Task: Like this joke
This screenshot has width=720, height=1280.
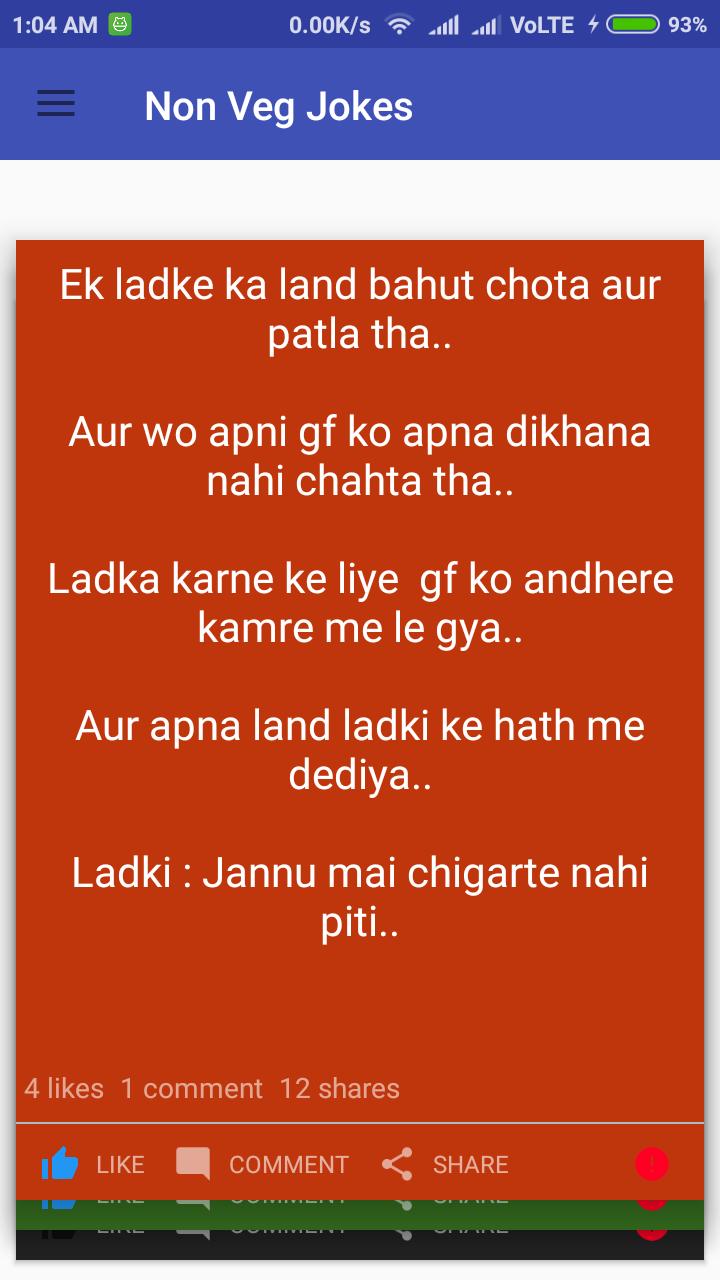Action: pyautogui.click(x=93, y=1164)
